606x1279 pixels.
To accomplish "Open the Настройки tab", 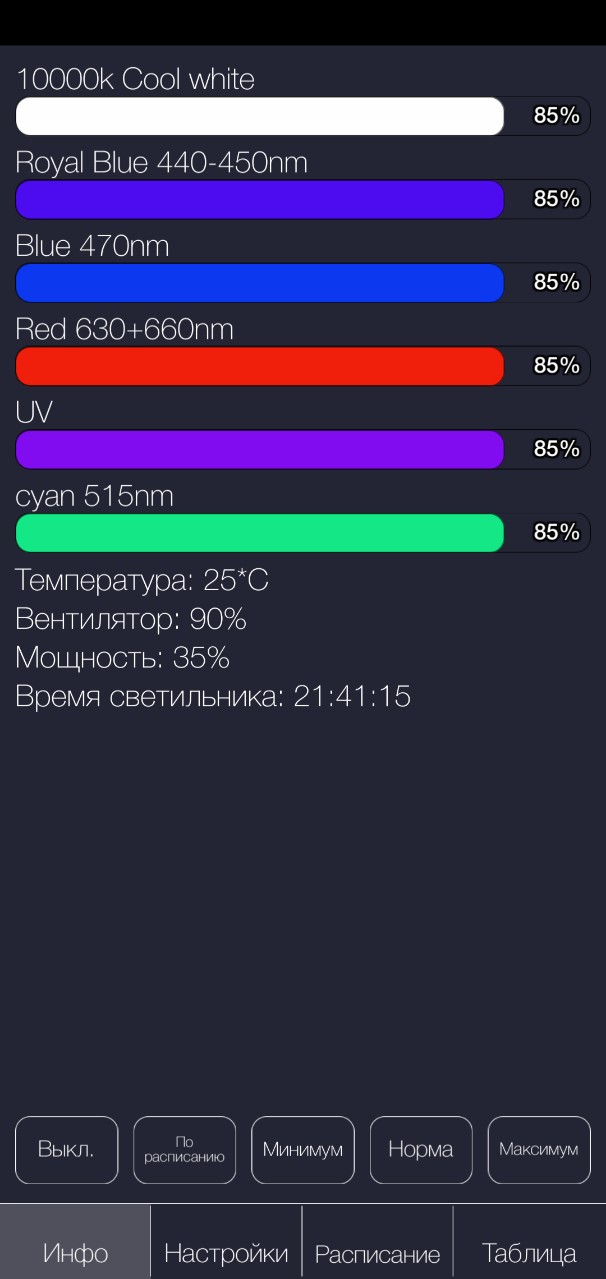I will pyautogui.click(x=226, y=1252).
